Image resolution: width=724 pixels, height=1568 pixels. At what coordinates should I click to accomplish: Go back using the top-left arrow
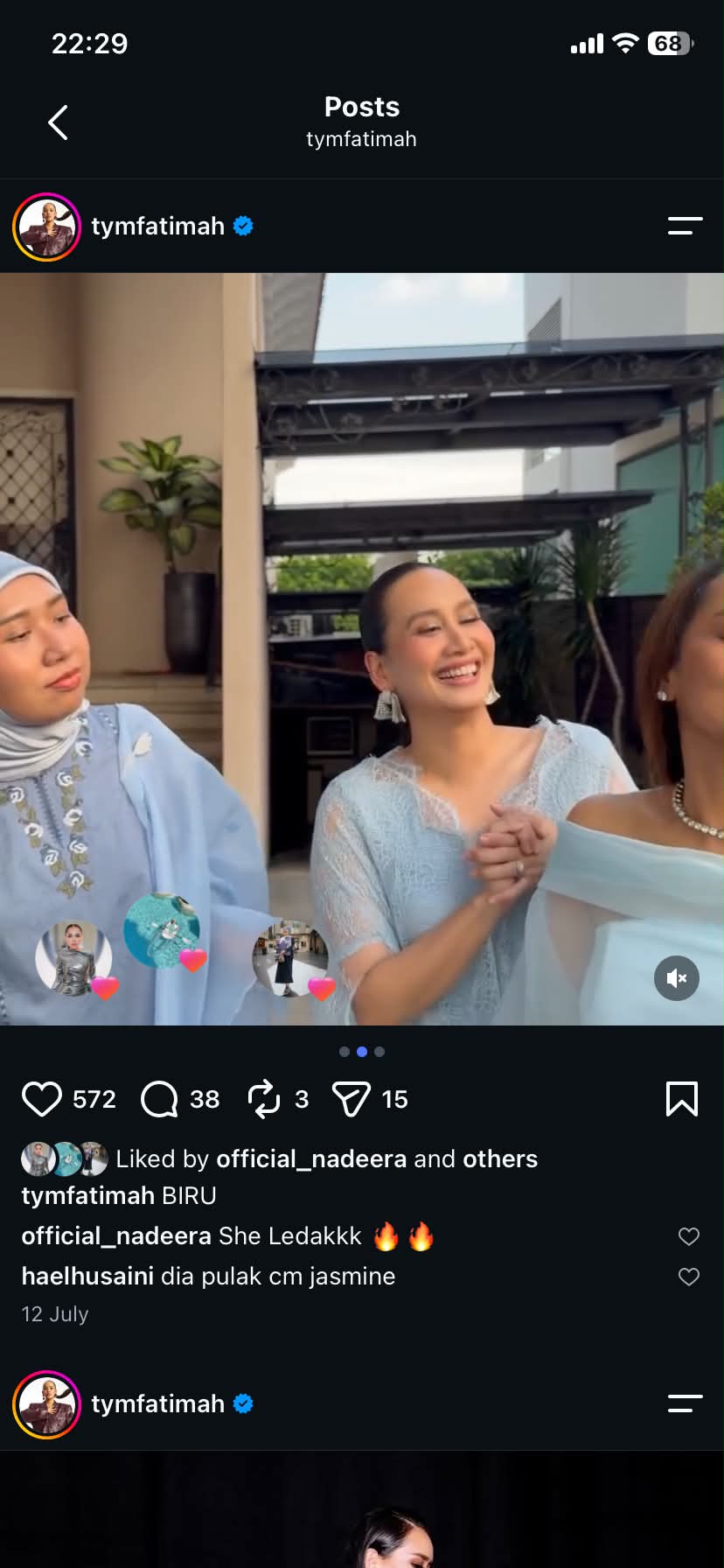[58, 122]
